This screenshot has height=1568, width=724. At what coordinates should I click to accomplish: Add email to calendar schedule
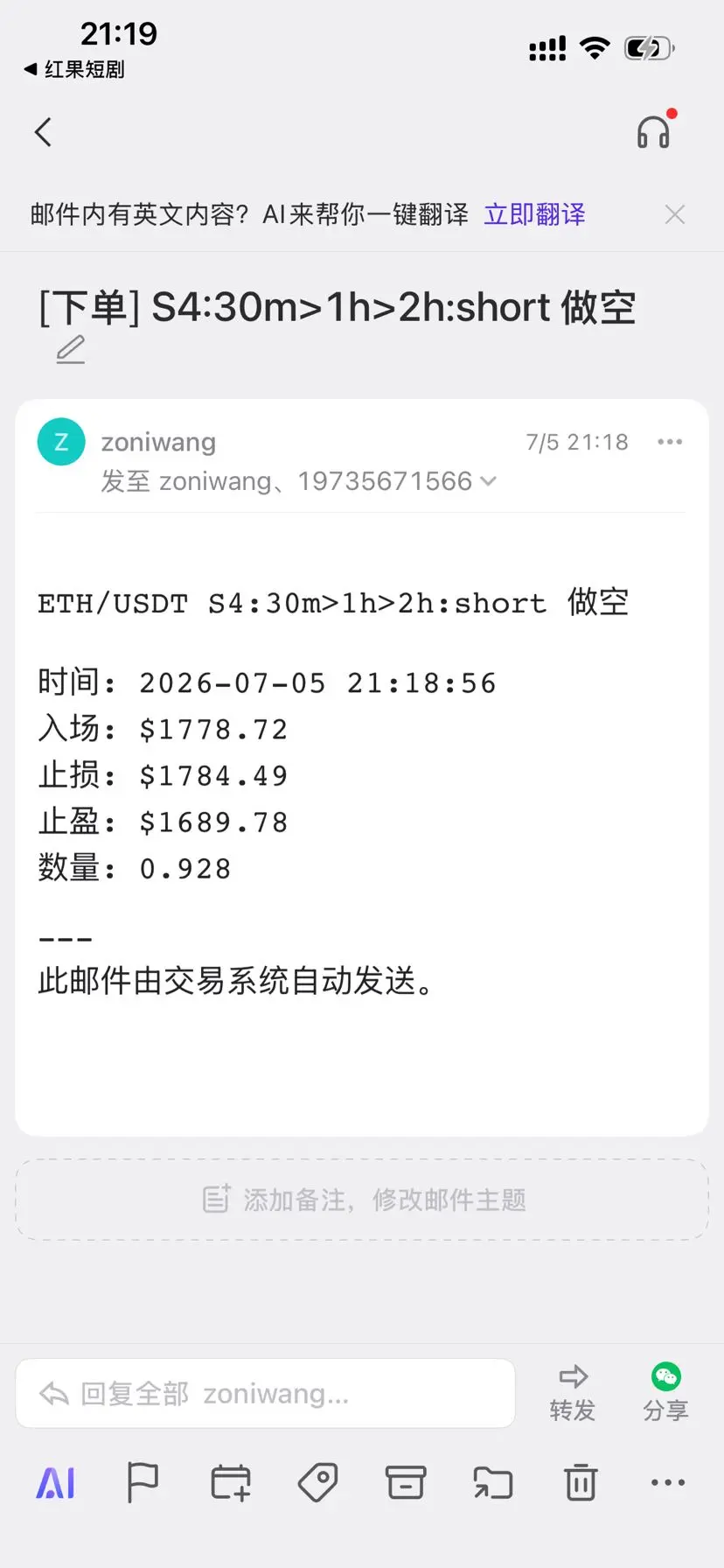pyautogui.click(x=231, y=1483)
